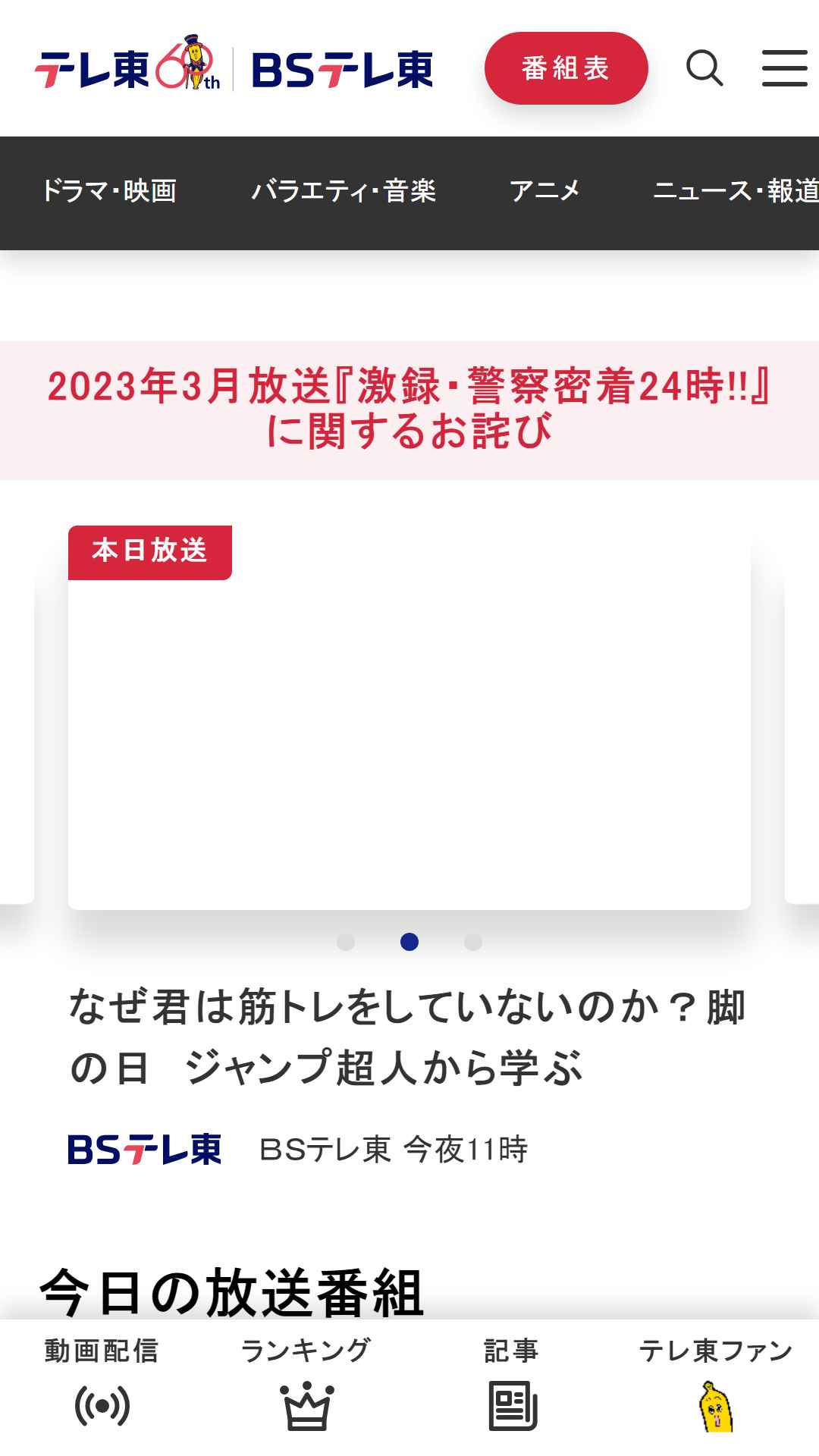819x1456 pixels.
Task: Jump to the first carousel slide dot
Action: pos(346,942)
